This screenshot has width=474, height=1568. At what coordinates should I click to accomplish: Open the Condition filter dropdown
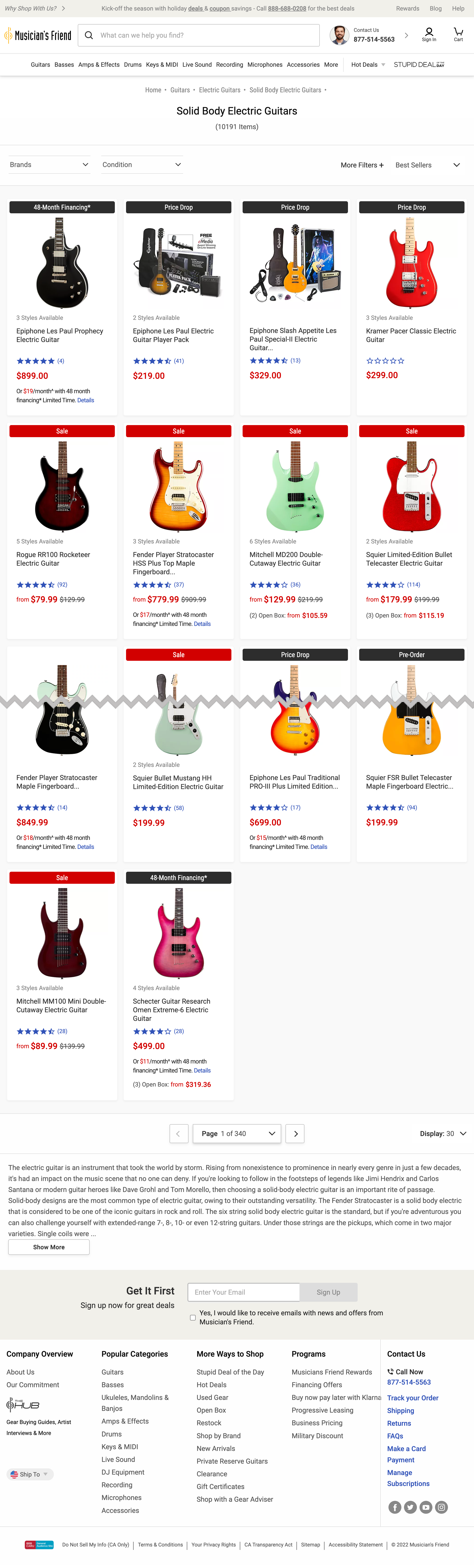point(141,165)
